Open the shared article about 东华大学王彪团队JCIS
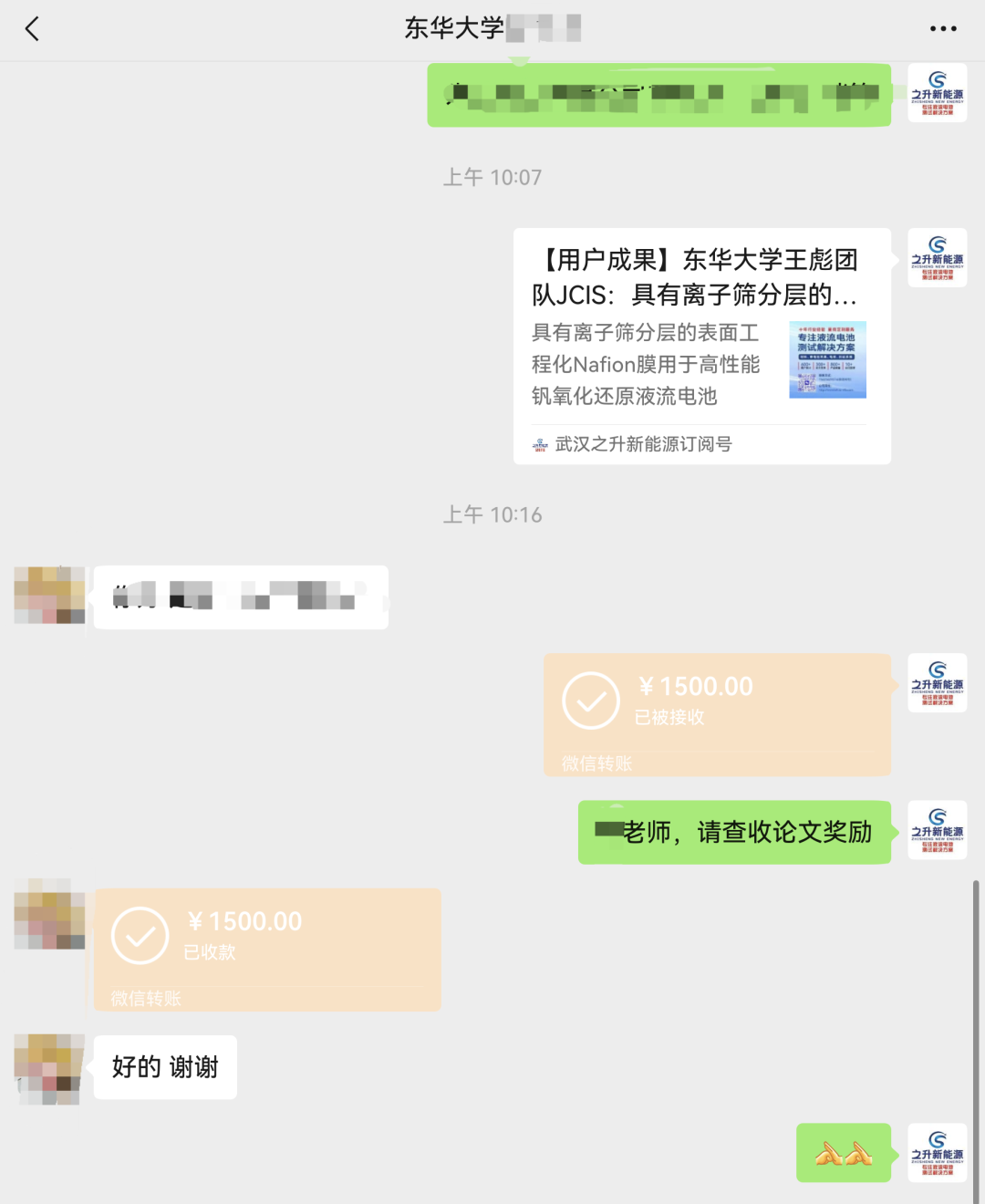Viewport: 985px width, 1204px height. point(702,347)
